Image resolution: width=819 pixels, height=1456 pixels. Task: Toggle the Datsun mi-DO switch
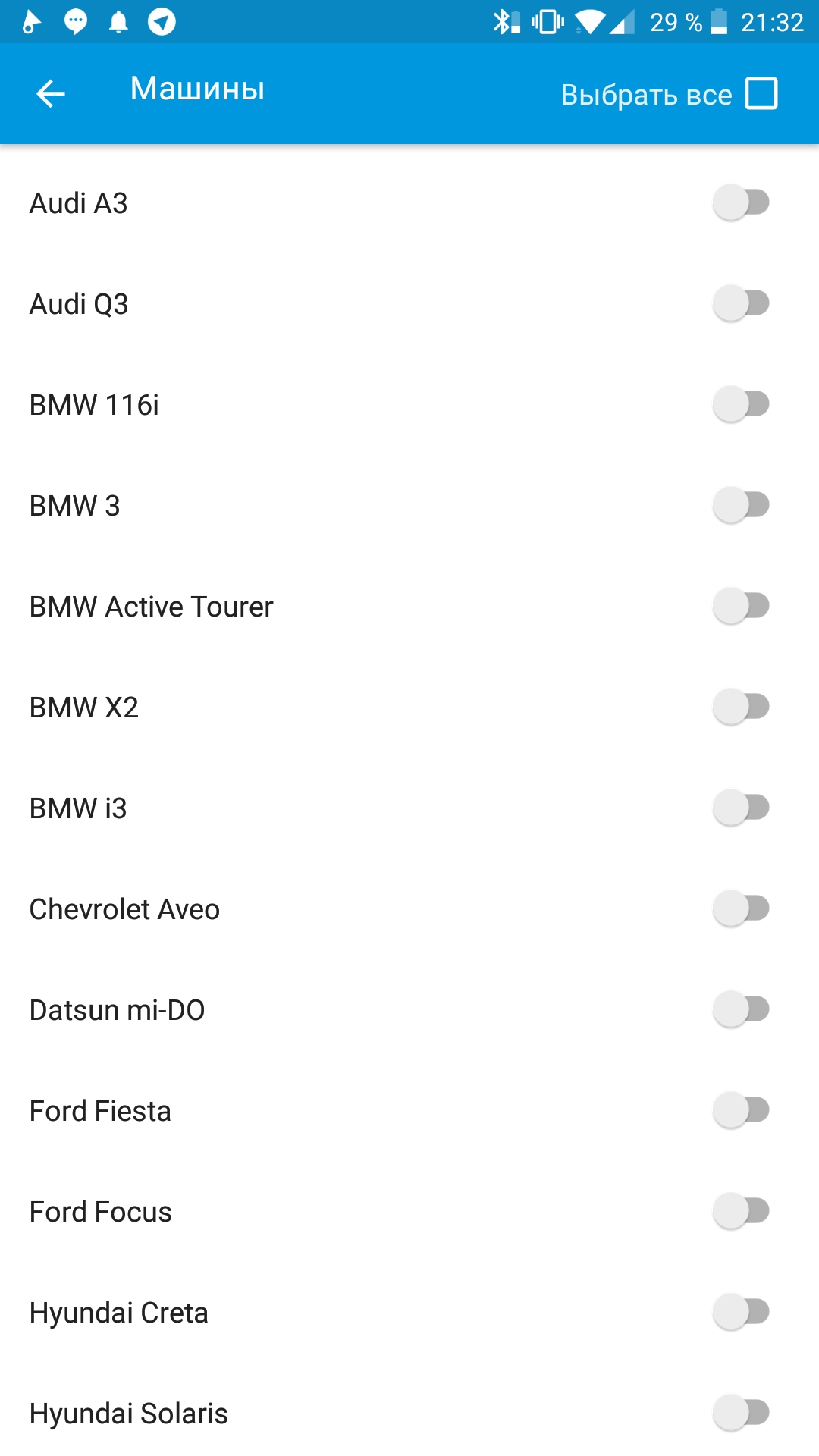point(742,1009)
